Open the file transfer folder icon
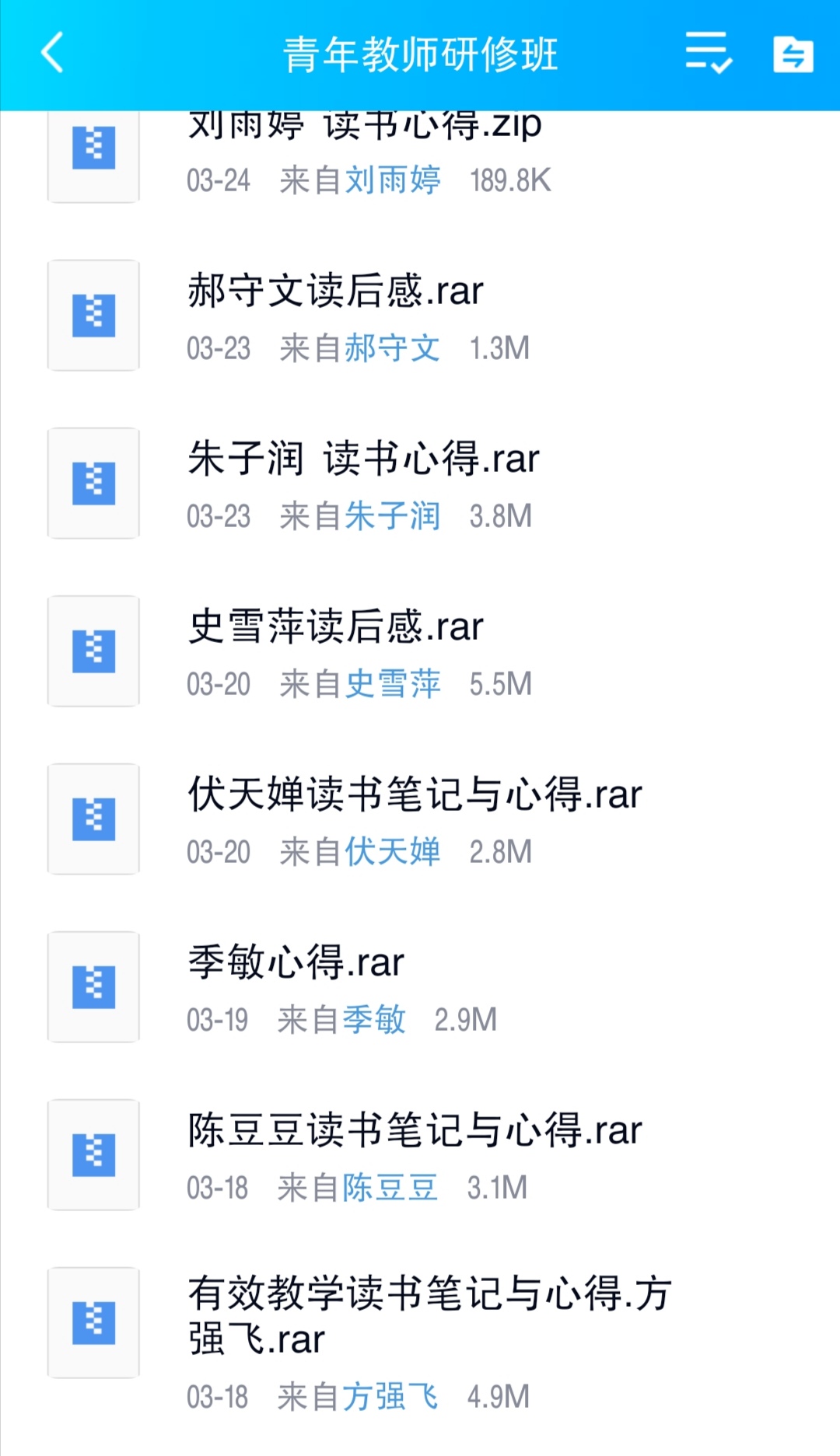The width and height of the screenshot is (840, 1456). point(793,54)
